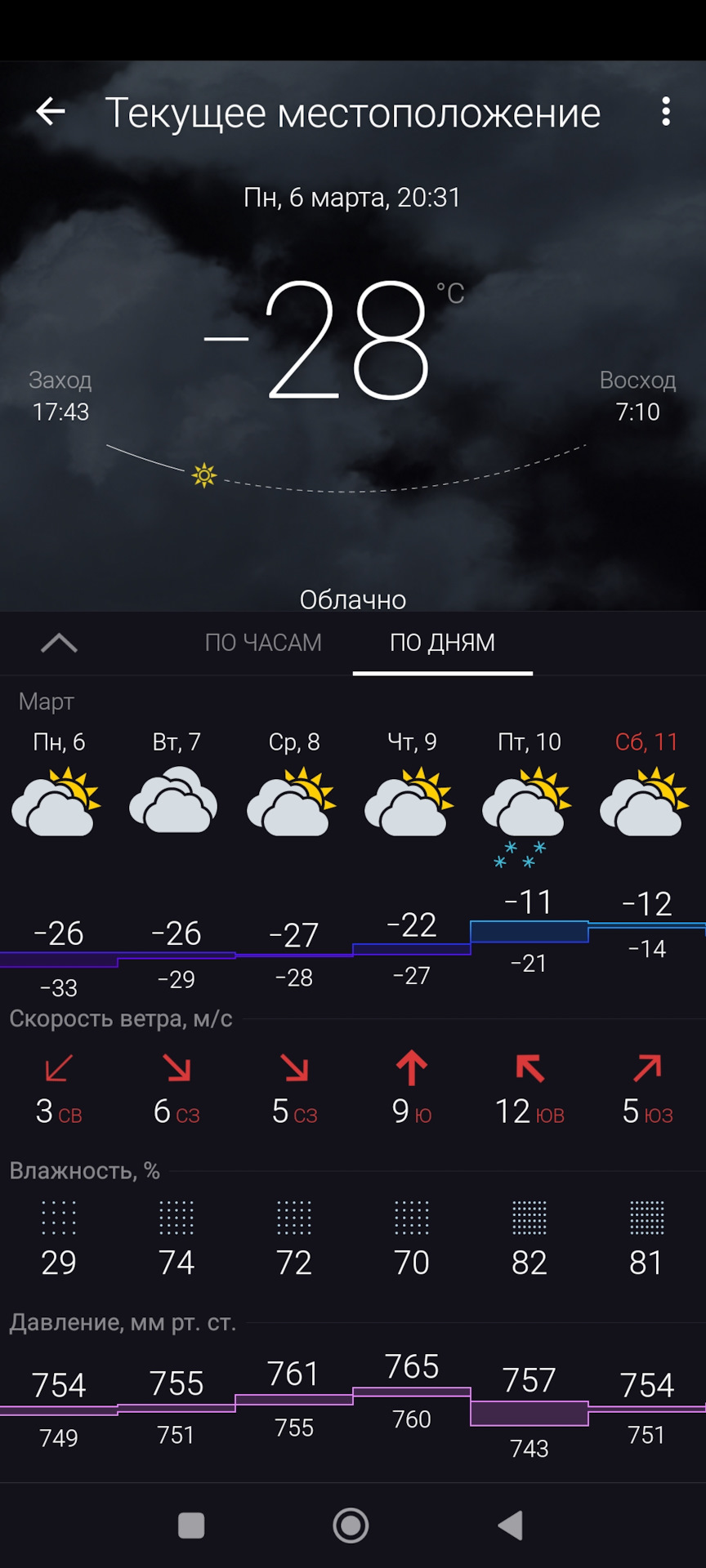
Task: Open the three-dot overflow menu
Action: [x=666, y=111]
